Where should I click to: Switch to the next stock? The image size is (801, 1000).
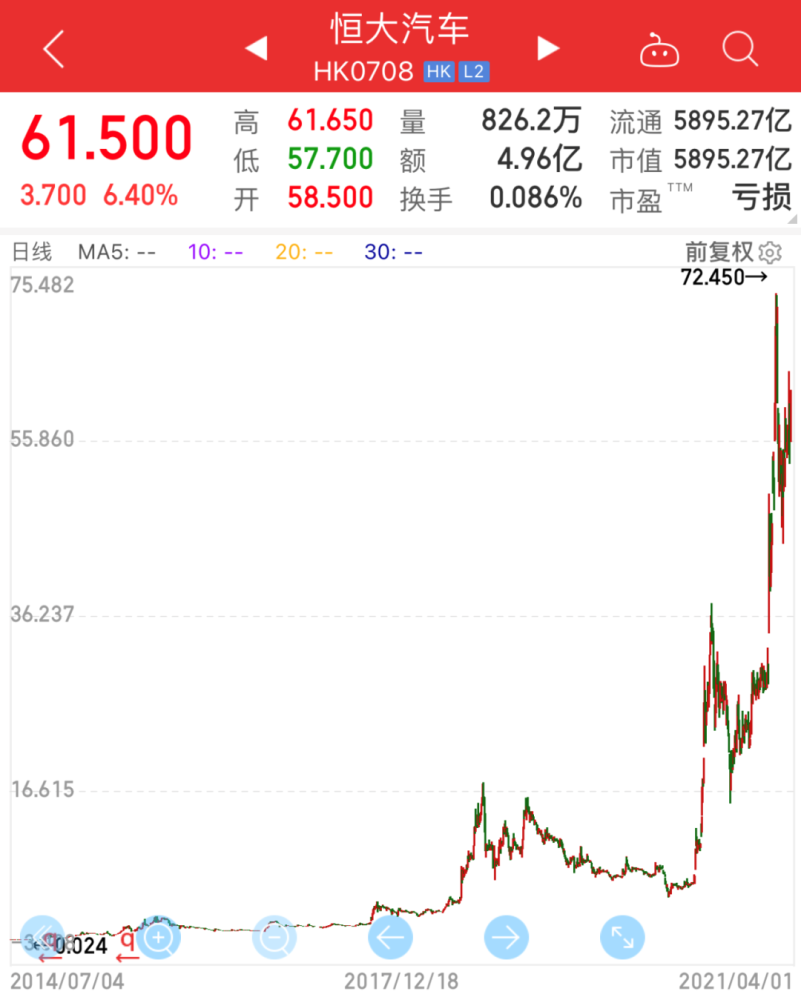point(547,48)
